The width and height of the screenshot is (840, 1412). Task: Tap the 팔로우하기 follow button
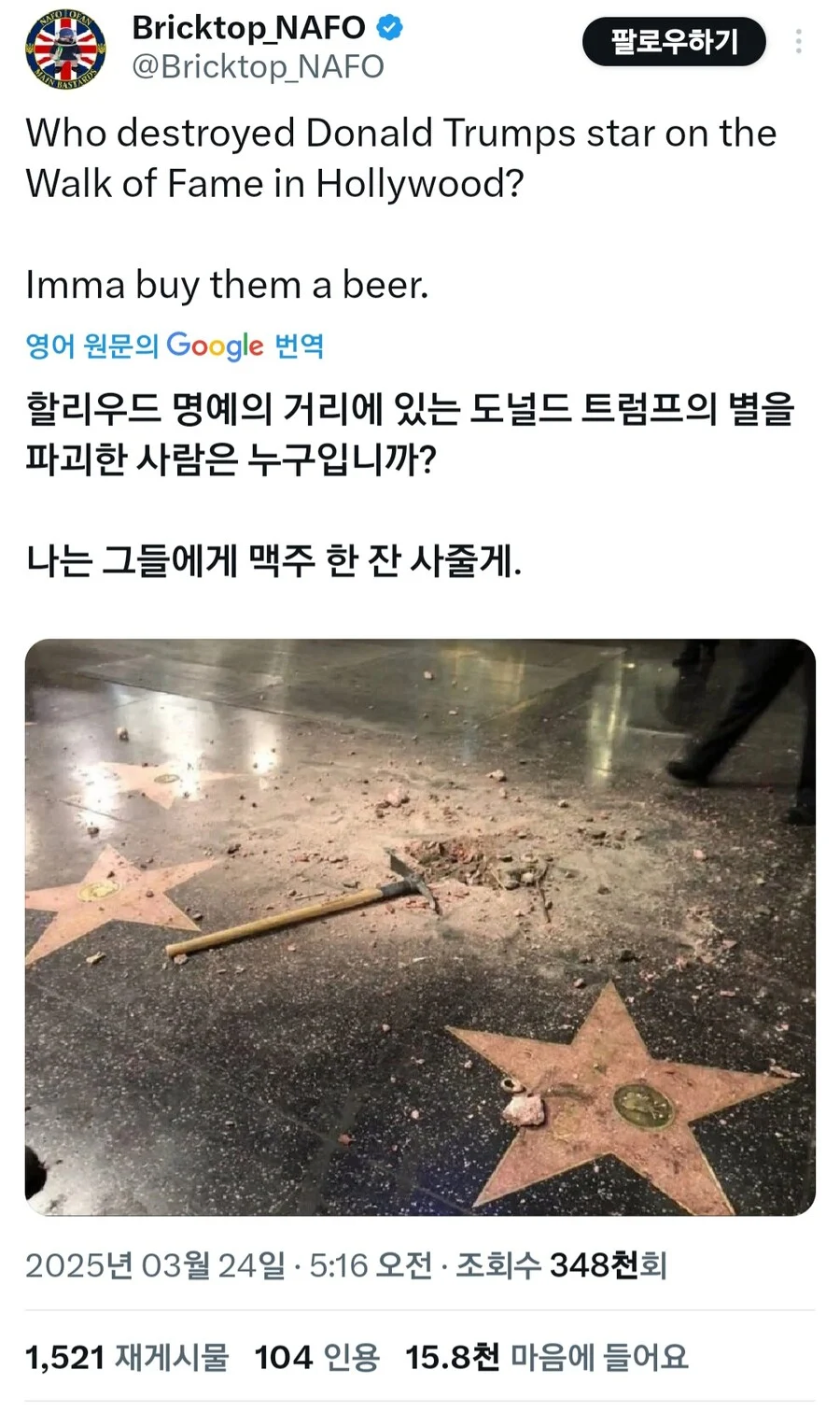674,42
